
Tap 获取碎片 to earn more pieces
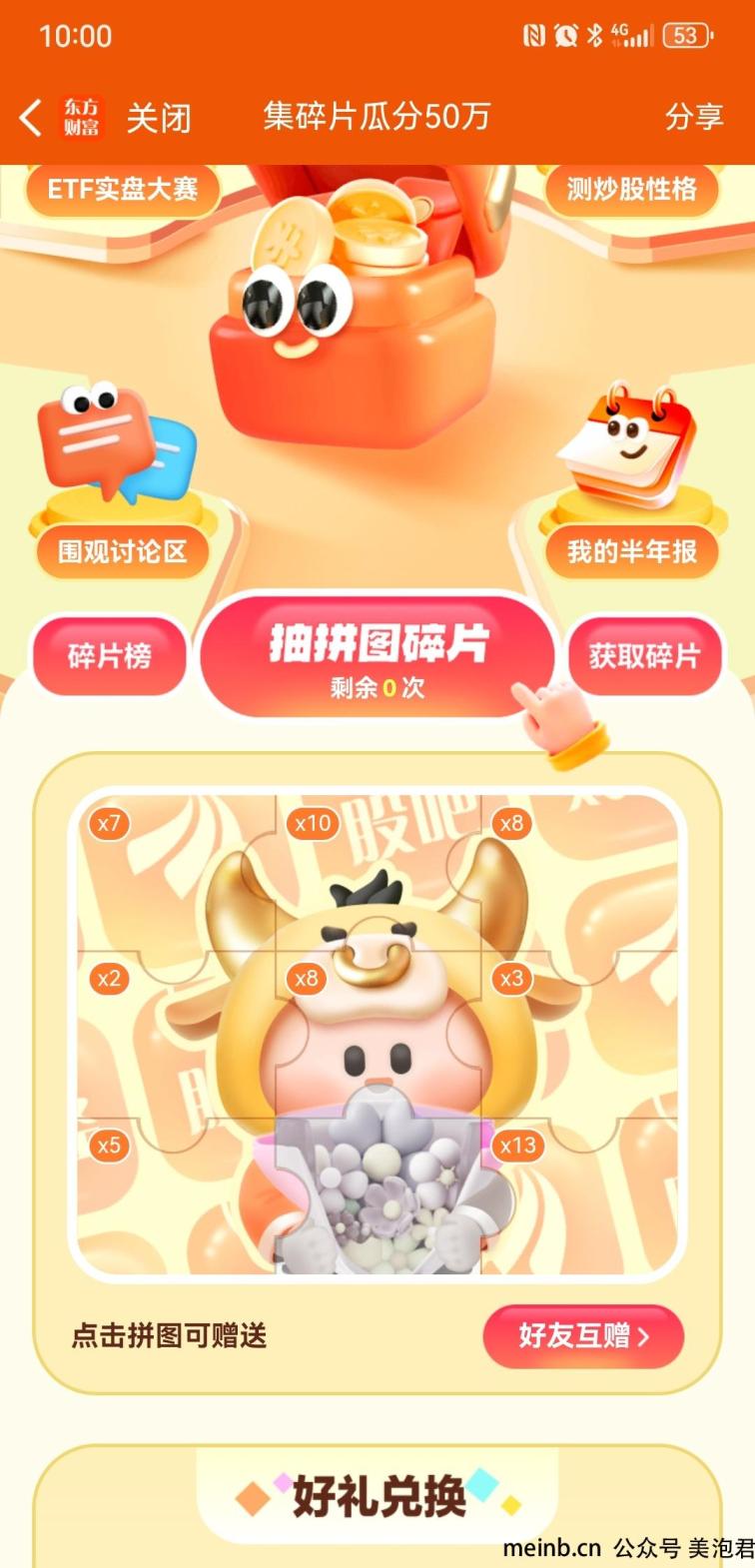coord(644,656)
